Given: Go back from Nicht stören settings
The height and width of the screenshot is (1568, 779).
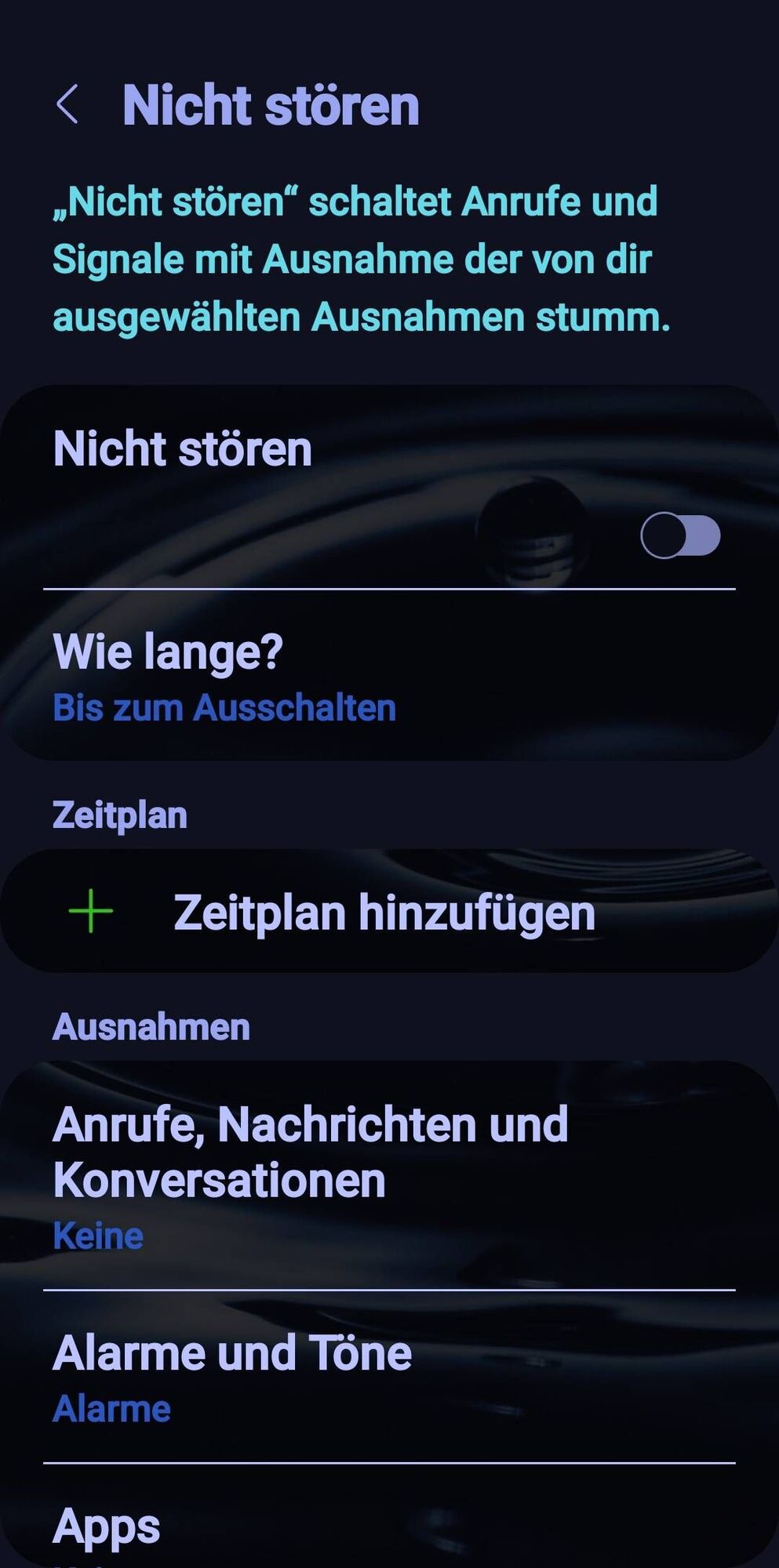Looking at the screenshot, I should 68,104.
